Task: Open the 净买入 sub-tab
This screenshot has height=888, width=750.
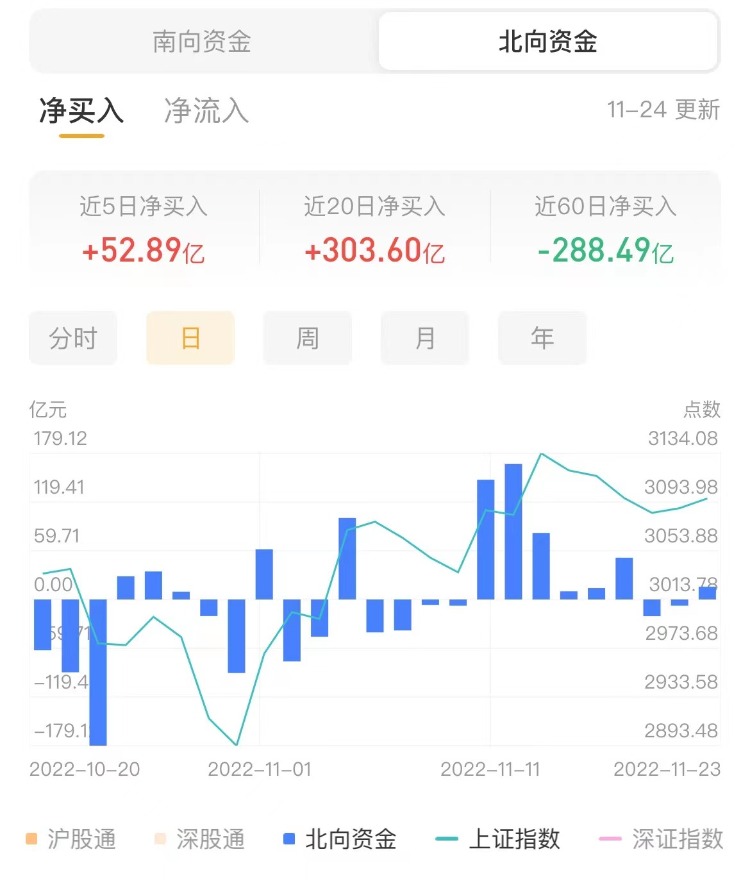Action: click(x=81, y=111)
